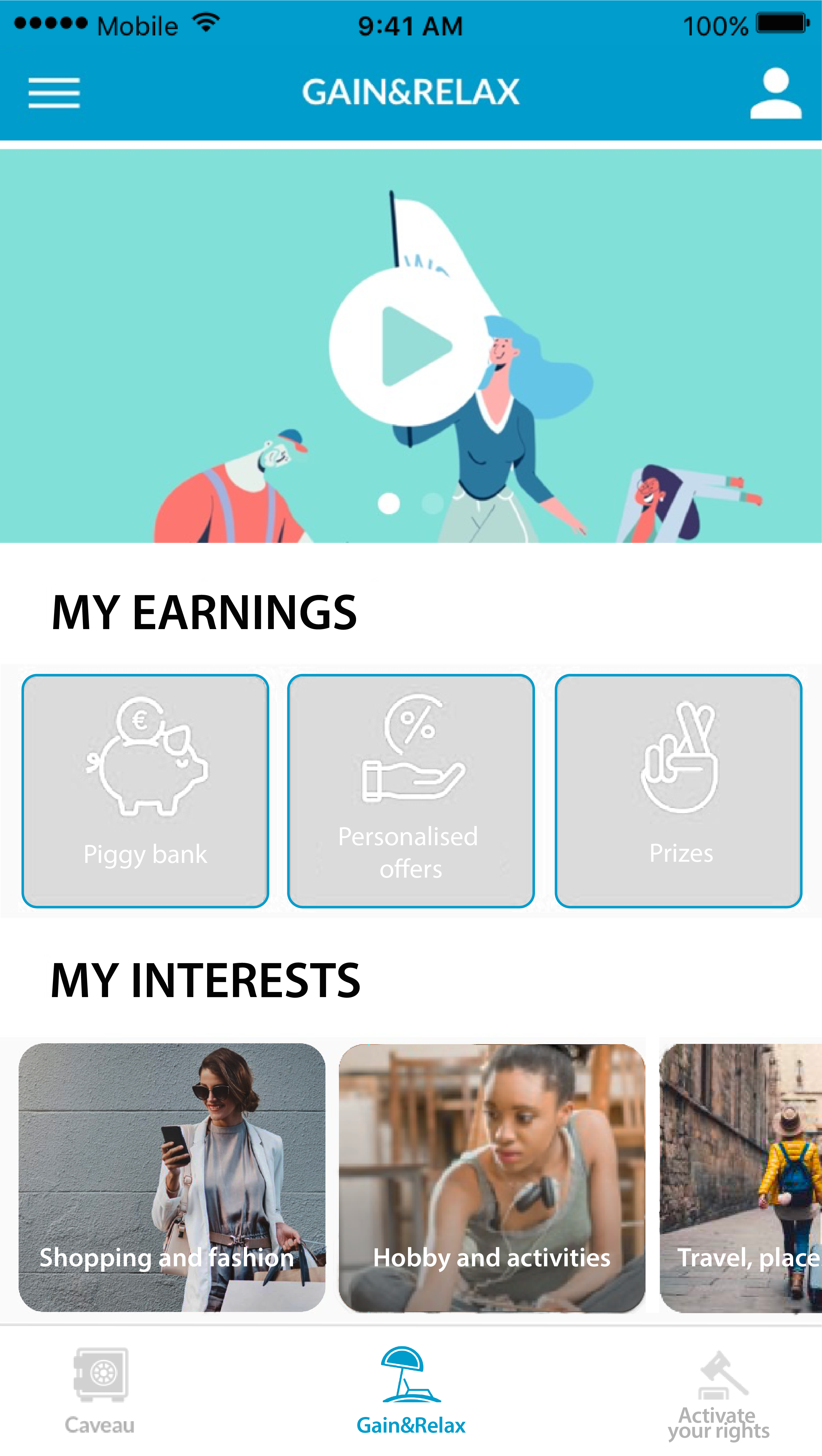Go to Activate your rights tab
The height and width of the screenshot is (1456, 822).
coord(718,1394)
